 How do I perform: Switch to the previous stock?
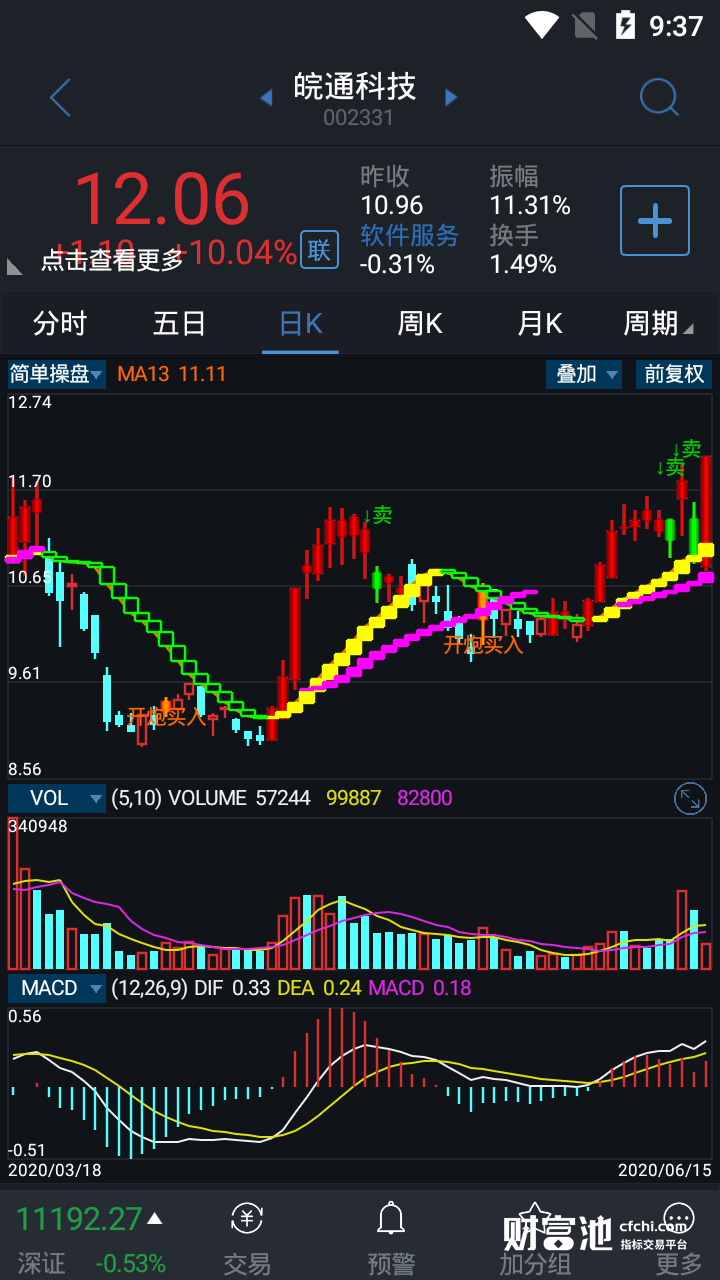point(266,97)
